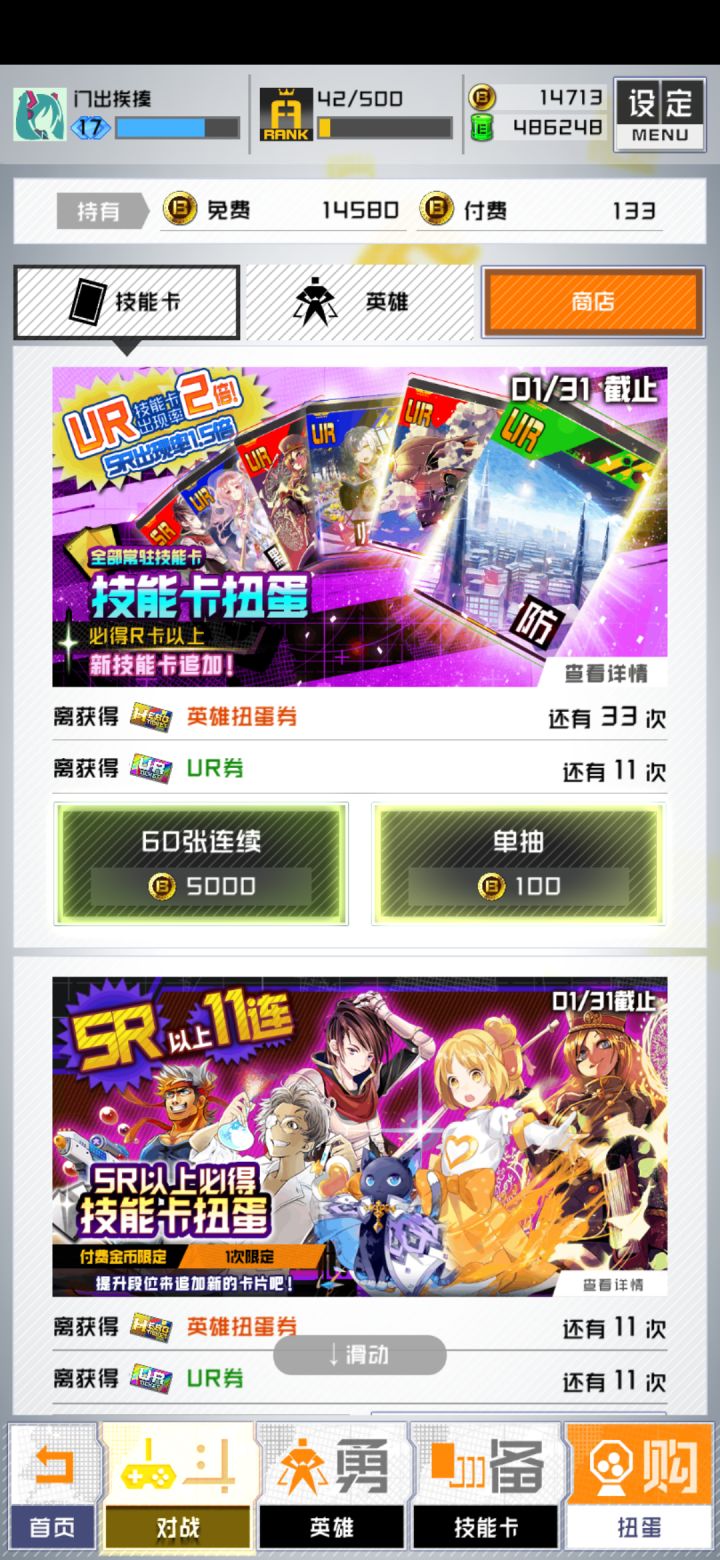Viewport: 720px width, 1560px height.
Task: Open the 商店 shop tab
Action: (x=593, y=301)
